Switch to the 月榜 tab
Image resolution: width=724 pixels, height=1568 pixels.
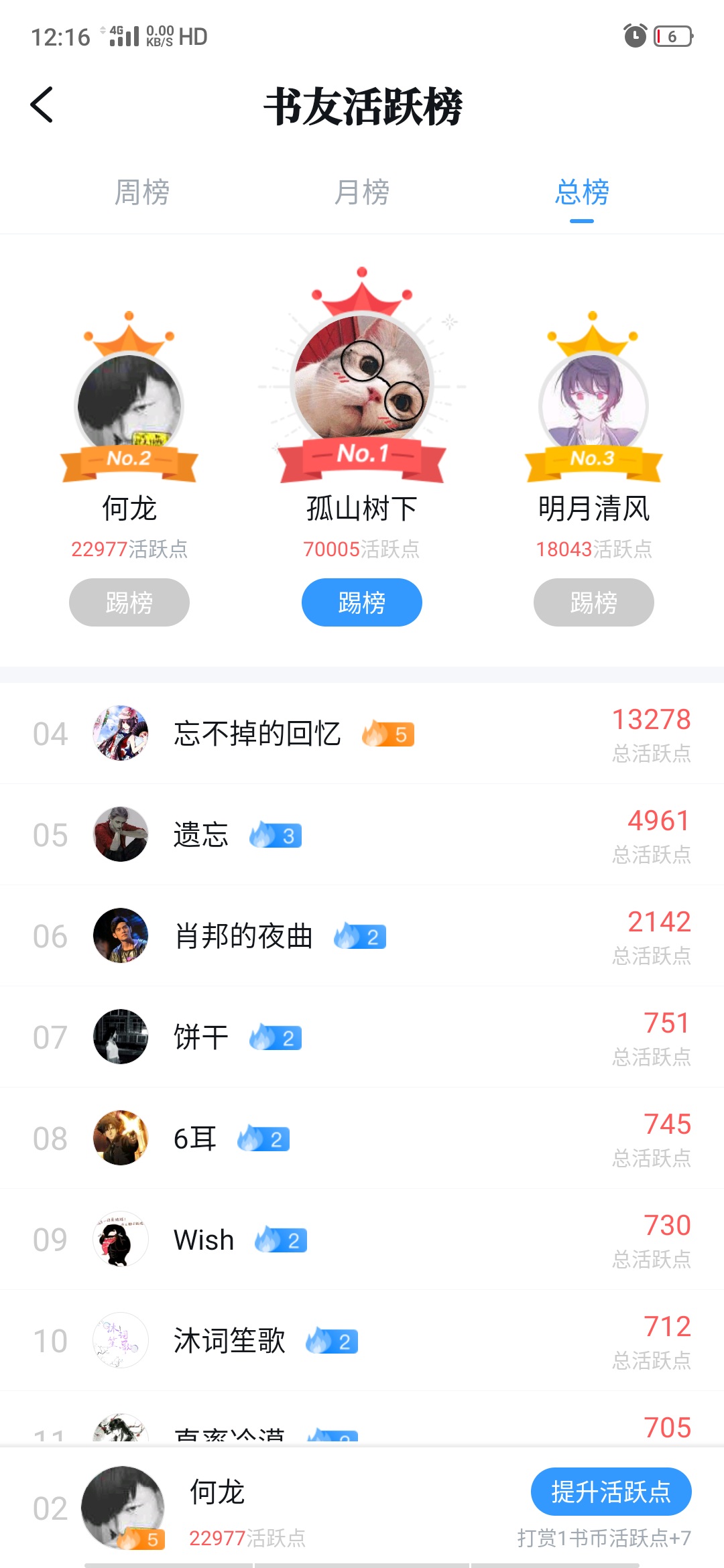coord(361,192)
